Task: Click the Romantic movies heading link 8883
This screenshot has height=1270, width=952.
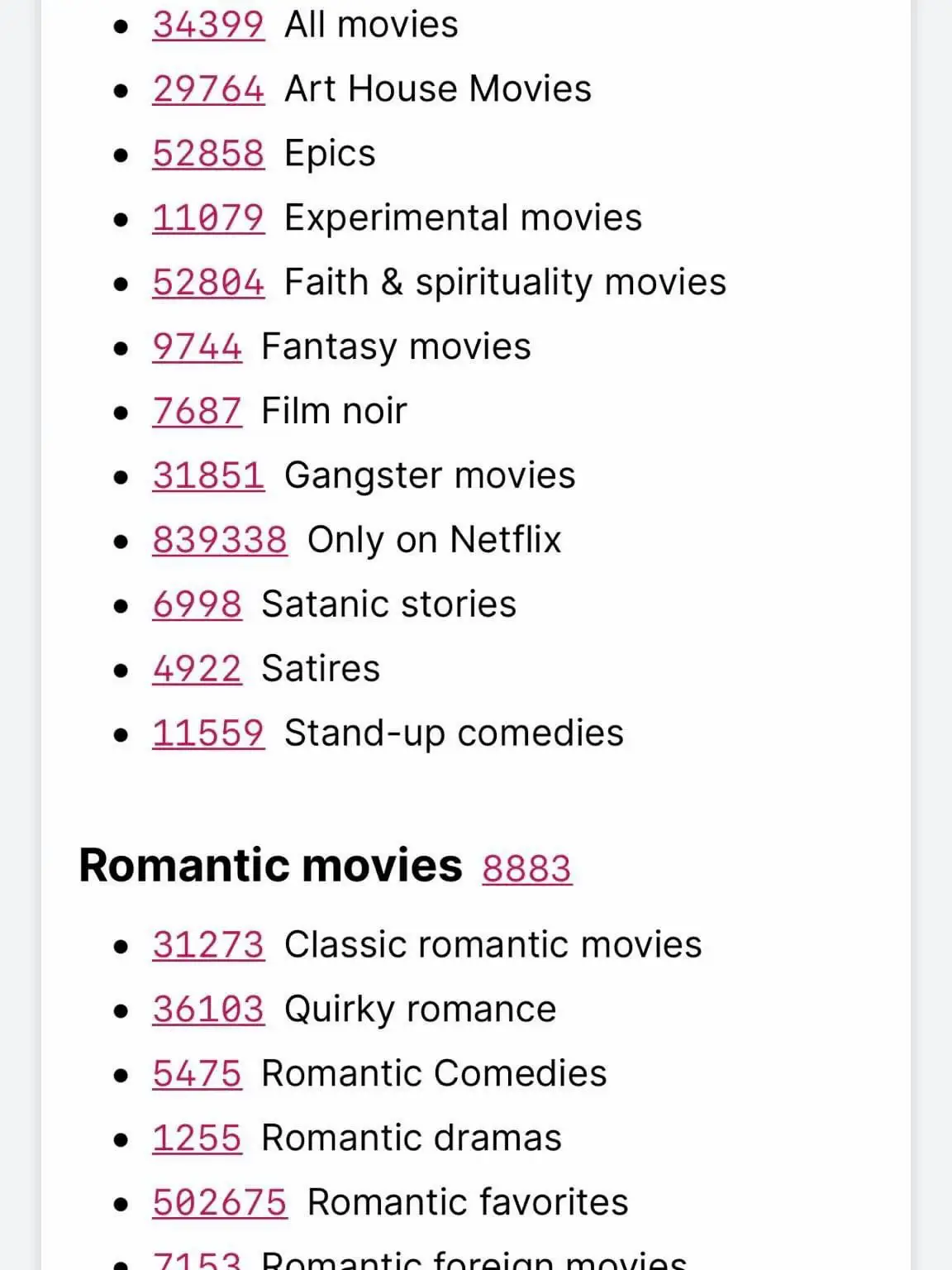Action: point(526,868)
